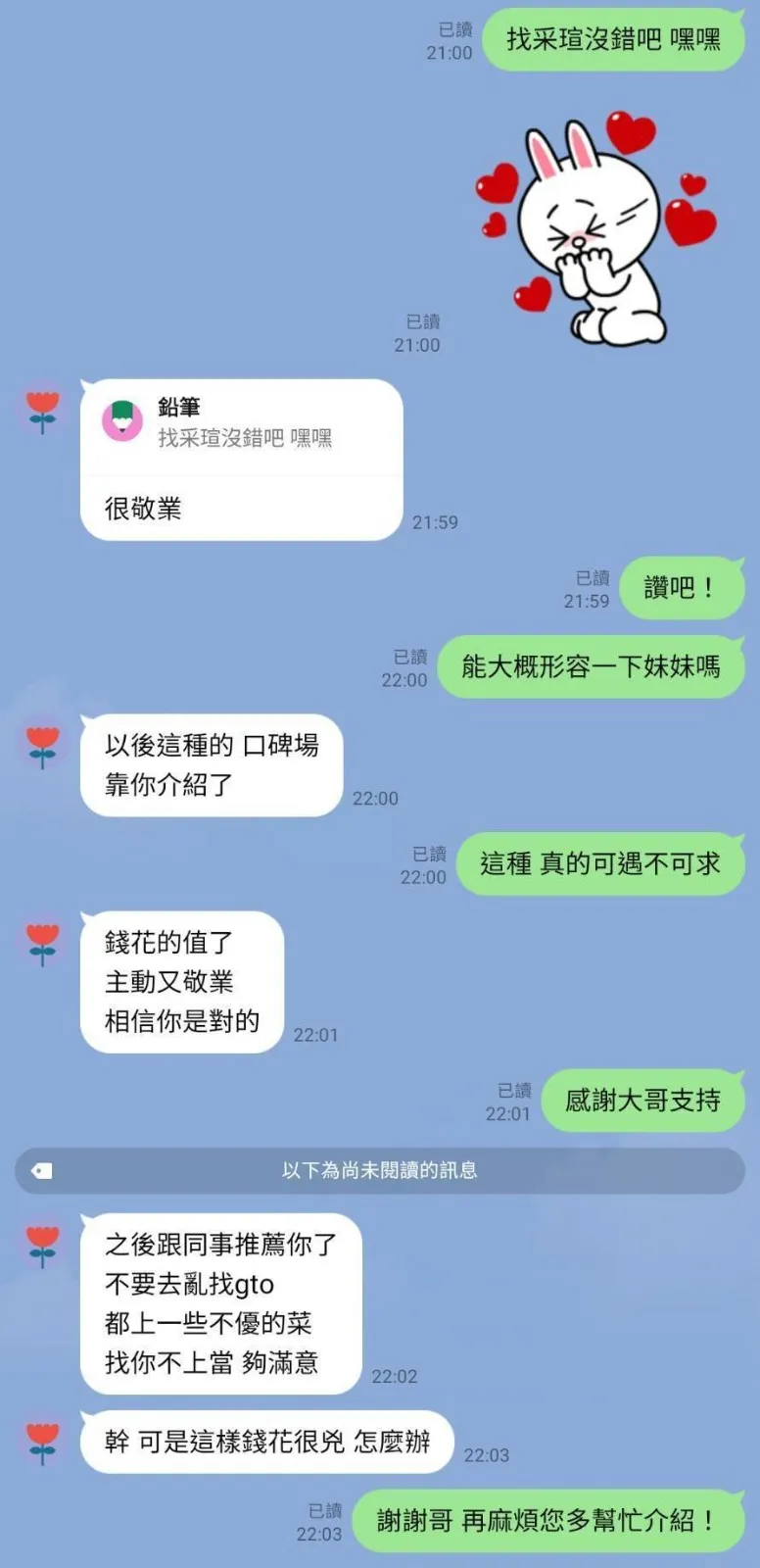Click the 已讀 22:03 read receipt label
760x1568 pixels.
pos(316,1519)
